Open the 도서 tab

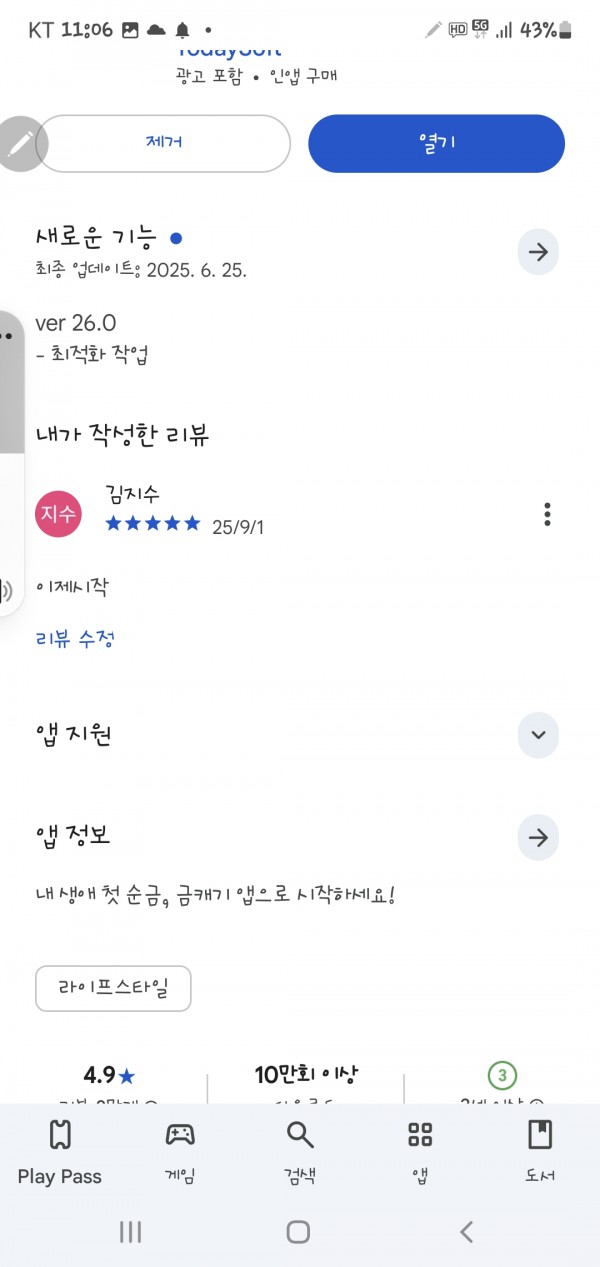[x=540, y=1153]
